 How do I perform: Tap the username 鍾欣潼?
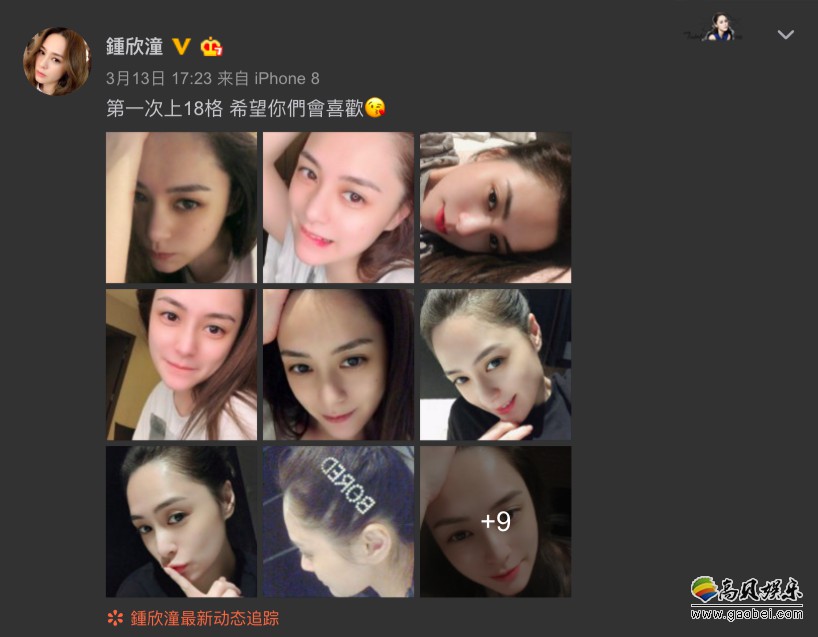(x=134, y=46)
